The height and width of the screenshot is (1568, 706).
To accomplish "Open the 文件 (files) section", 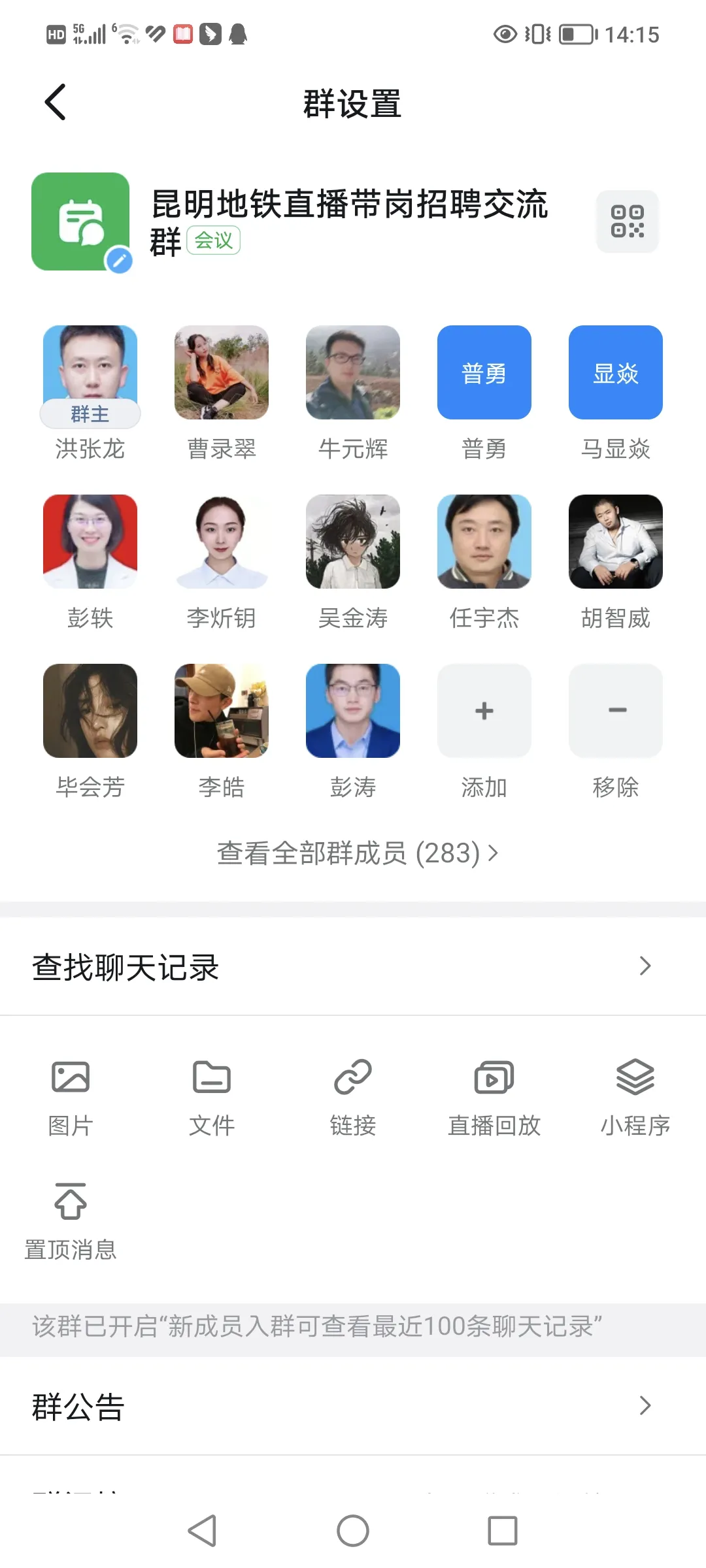I will (x=211, y=1094).
